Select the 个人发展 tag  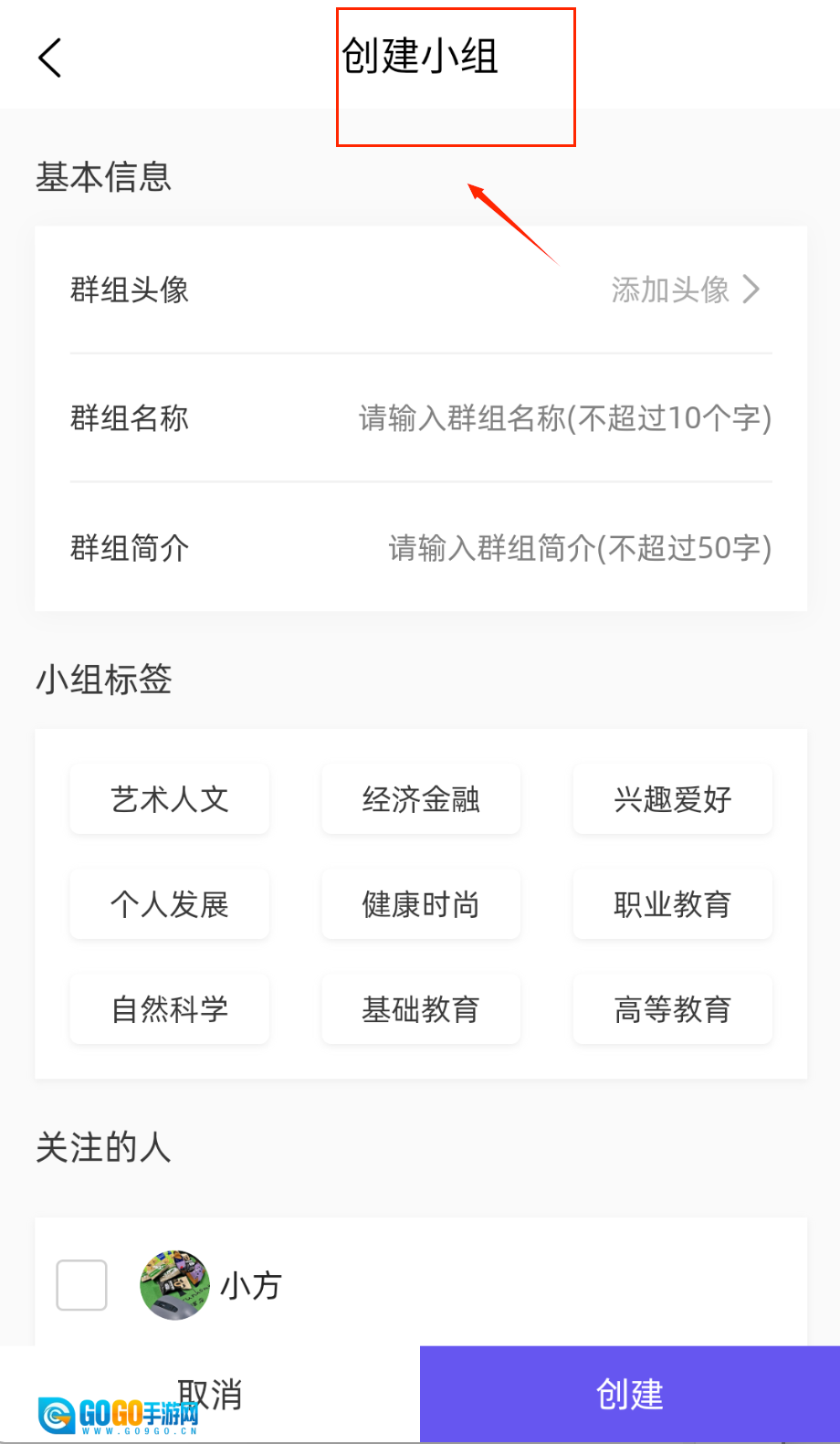coord(170,904)
